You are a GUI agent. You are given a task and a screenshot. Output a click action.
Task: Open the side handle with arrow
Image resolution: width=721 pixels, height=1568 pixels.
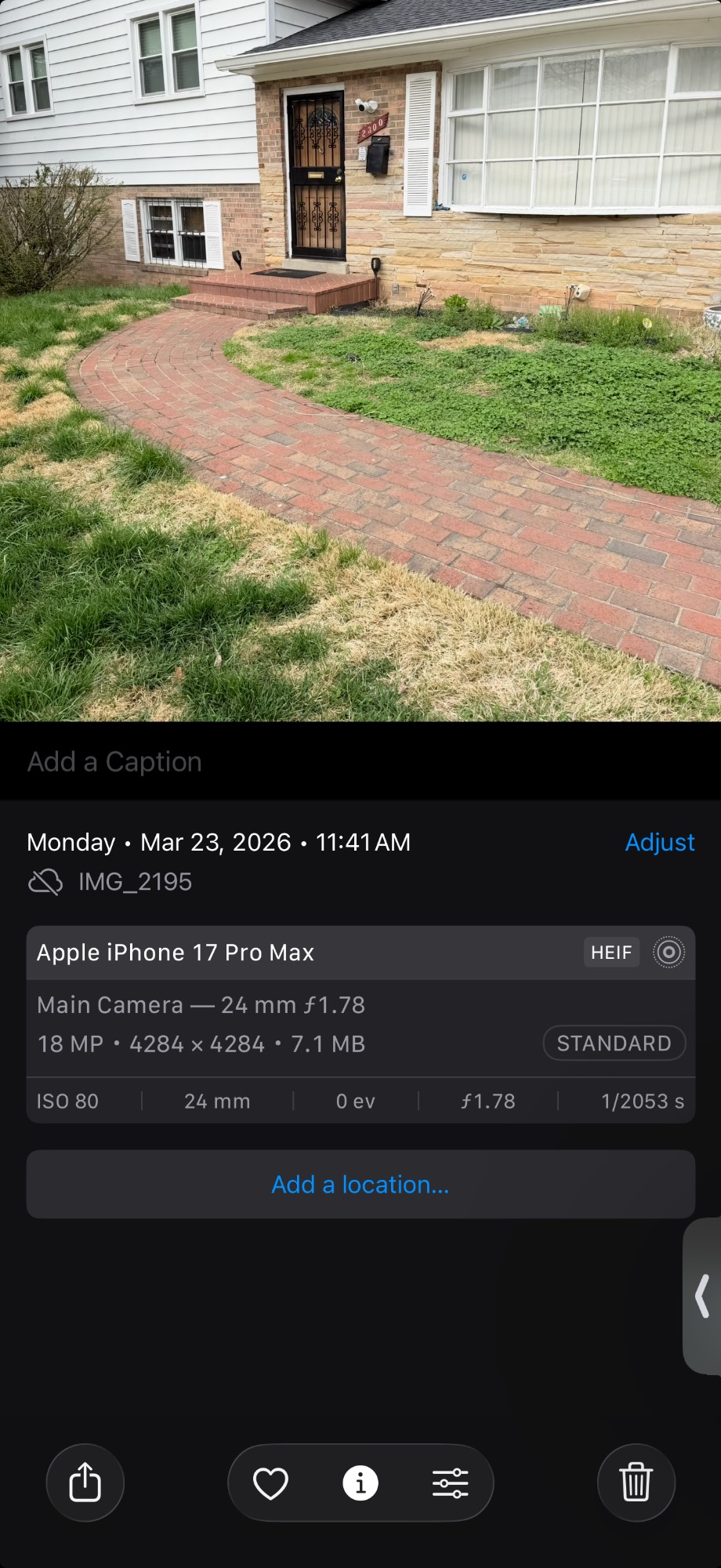pos(703,1296)
